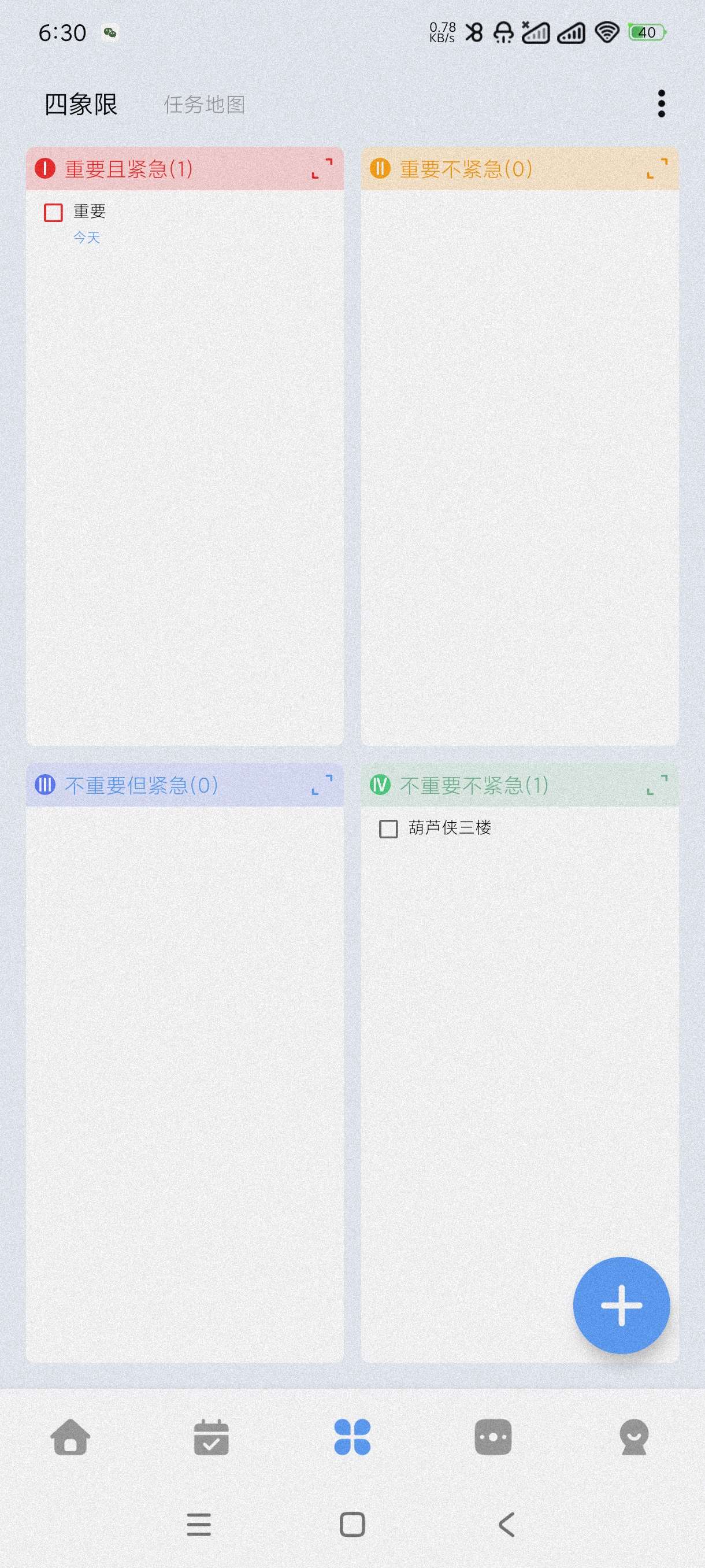Switch to the 任务地图 tab
Image resolution: width=705 pixels, height=1568 pixels.
pos(205,105)
